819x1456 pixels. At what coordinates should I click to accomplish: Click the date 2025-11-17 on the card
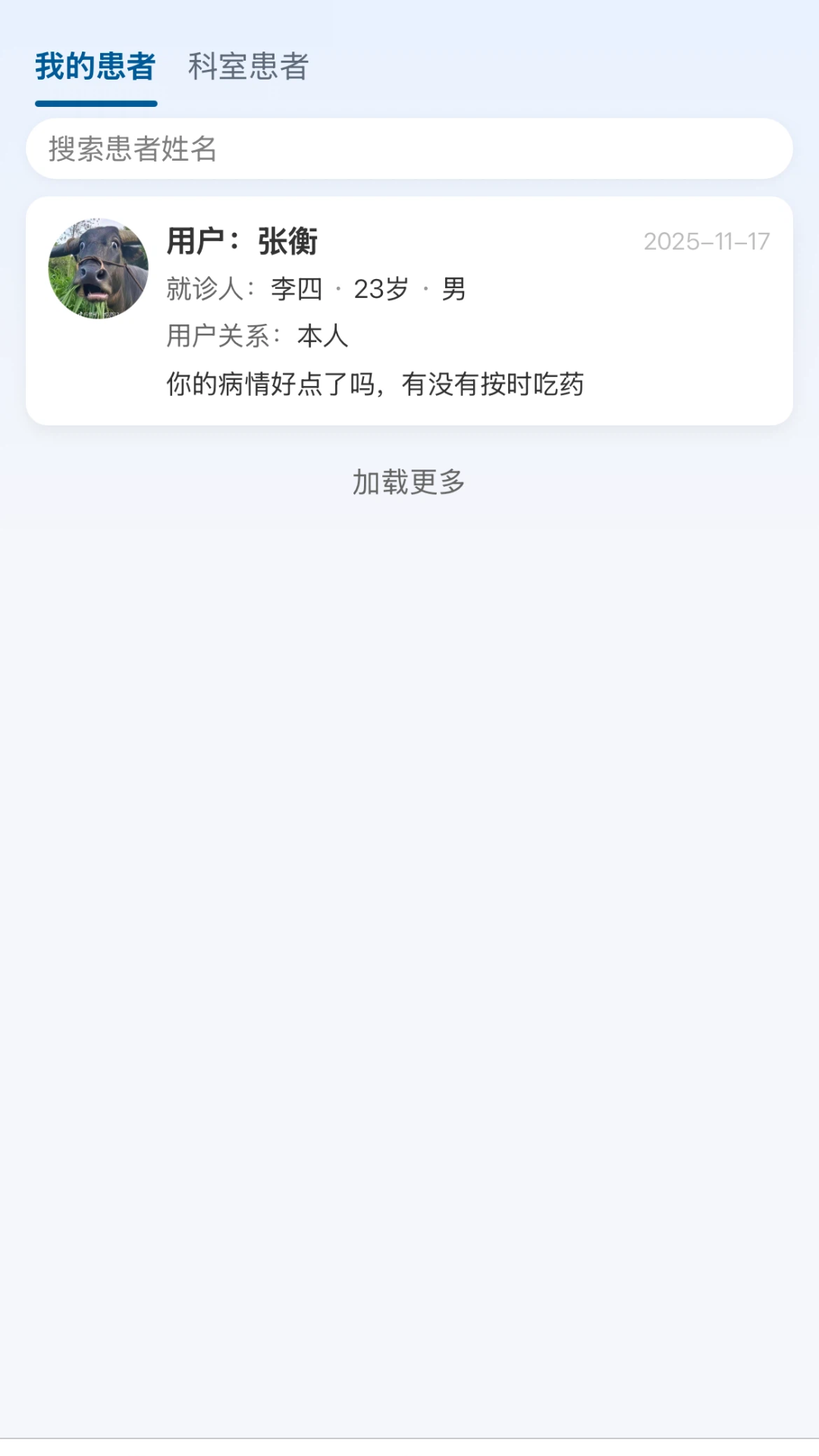708,241
